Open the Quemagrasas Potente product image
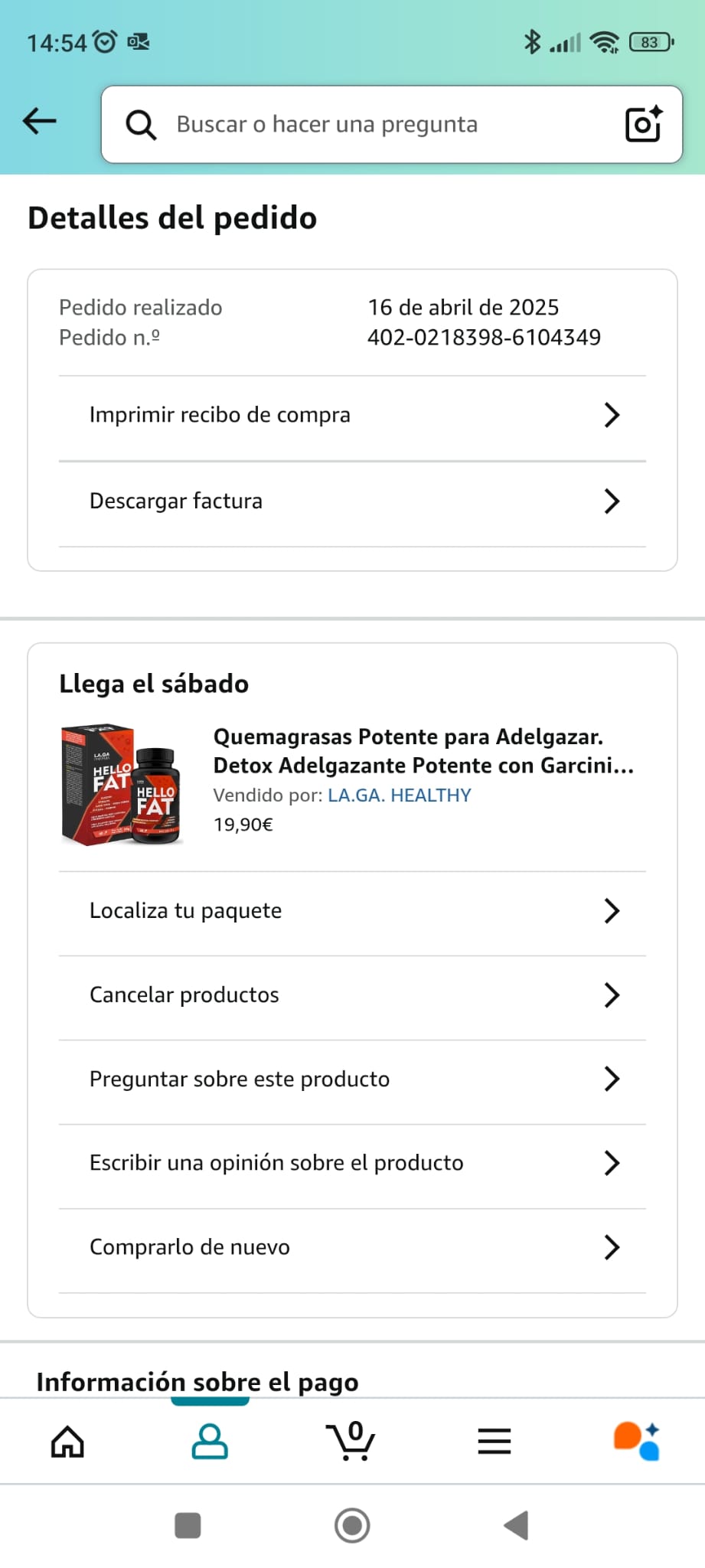The height and width of the screenshot is (1568, 705). (x=122, y=783)
